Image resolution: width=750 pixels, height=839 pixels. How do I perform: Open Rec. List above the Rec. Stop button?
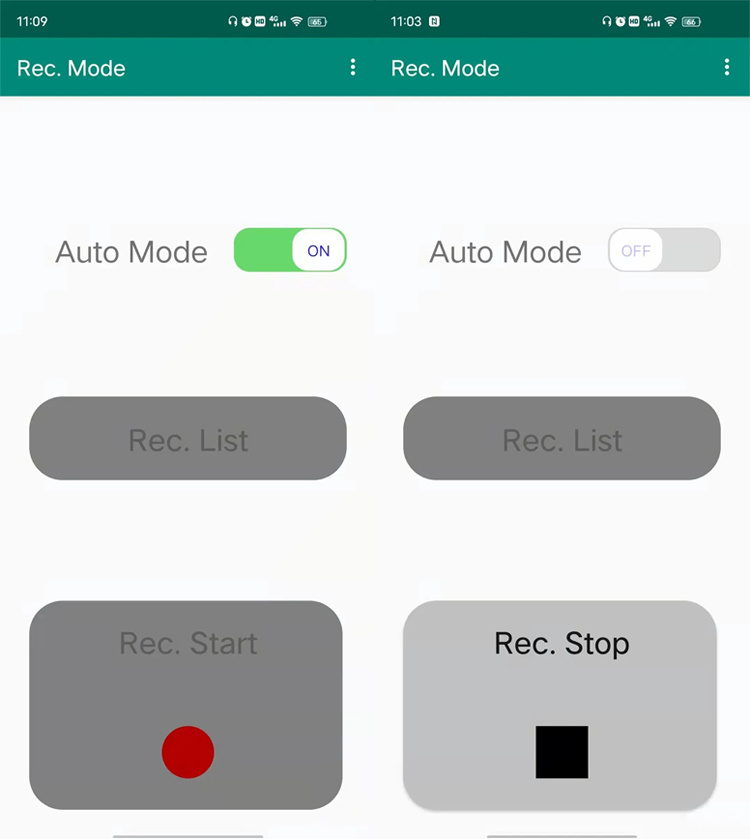click(x=562, y=439)
